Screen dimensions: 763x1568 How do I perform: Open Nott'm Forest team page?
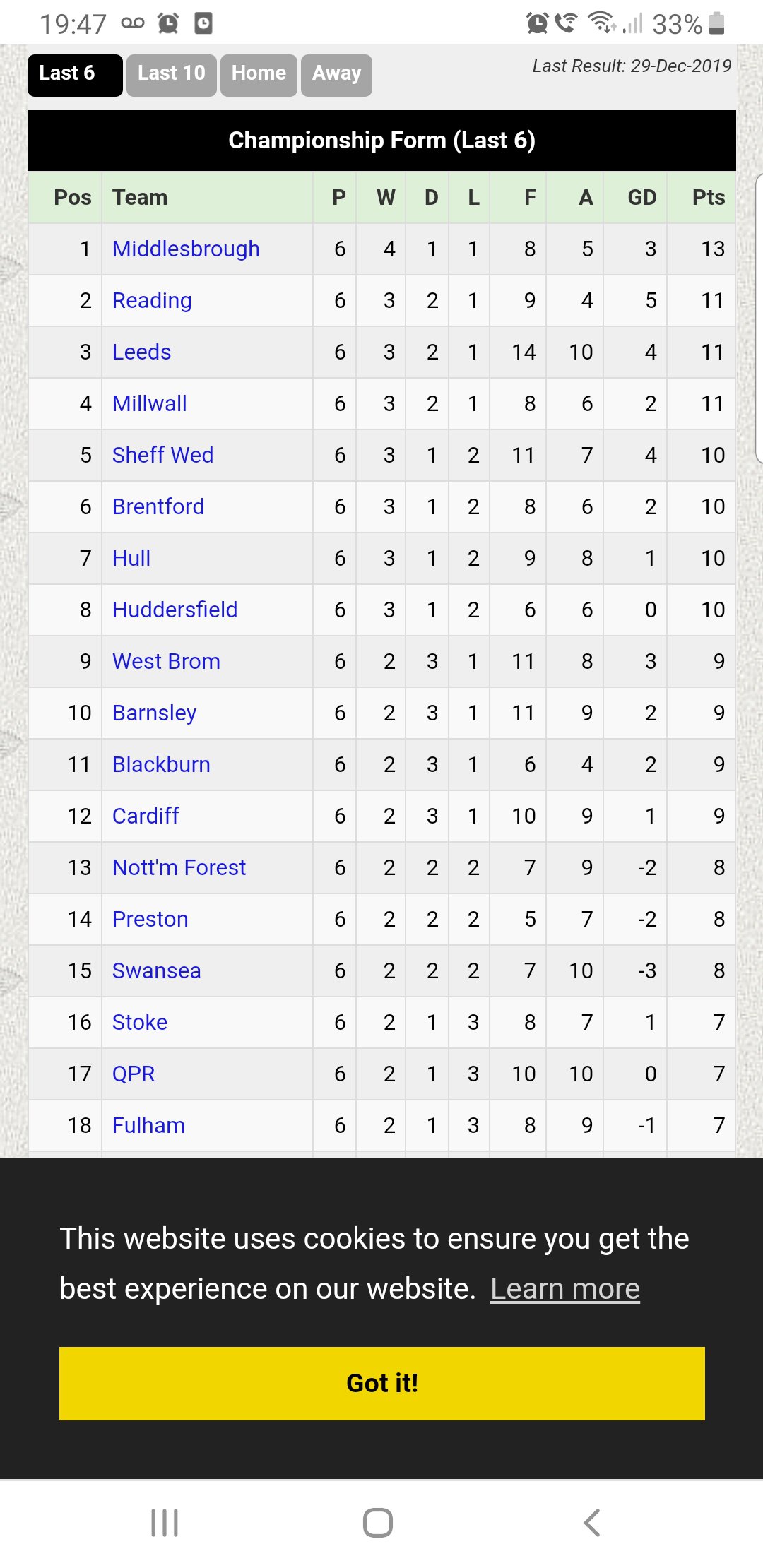[179, 867]
